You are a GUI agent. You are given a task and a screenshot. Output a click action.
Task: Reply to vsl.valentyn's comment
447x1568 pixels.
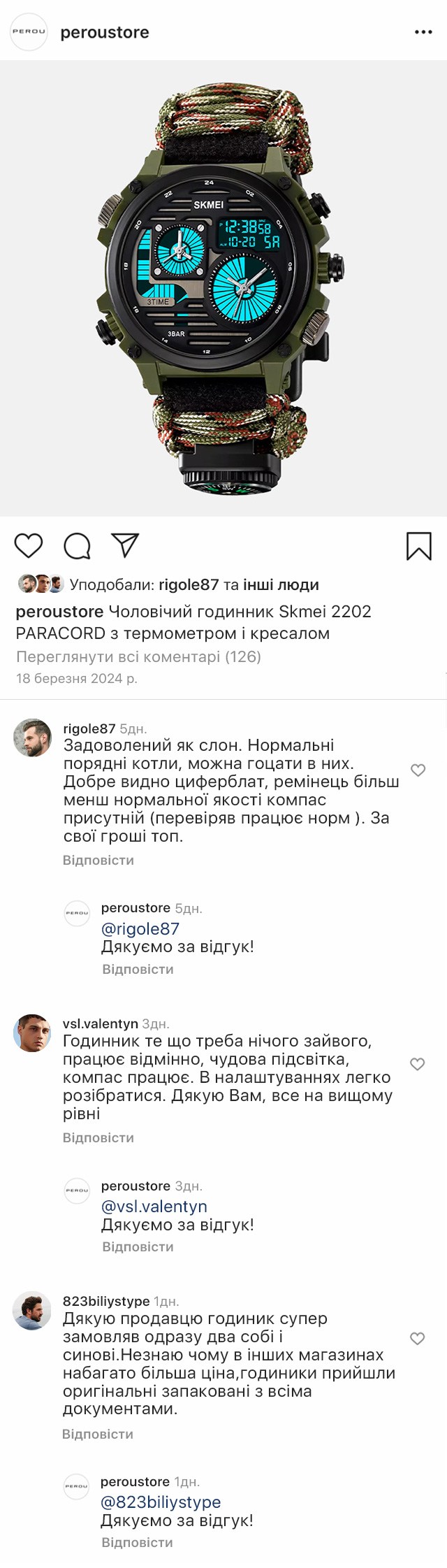pyautogui.click(x=98, y=1137)
